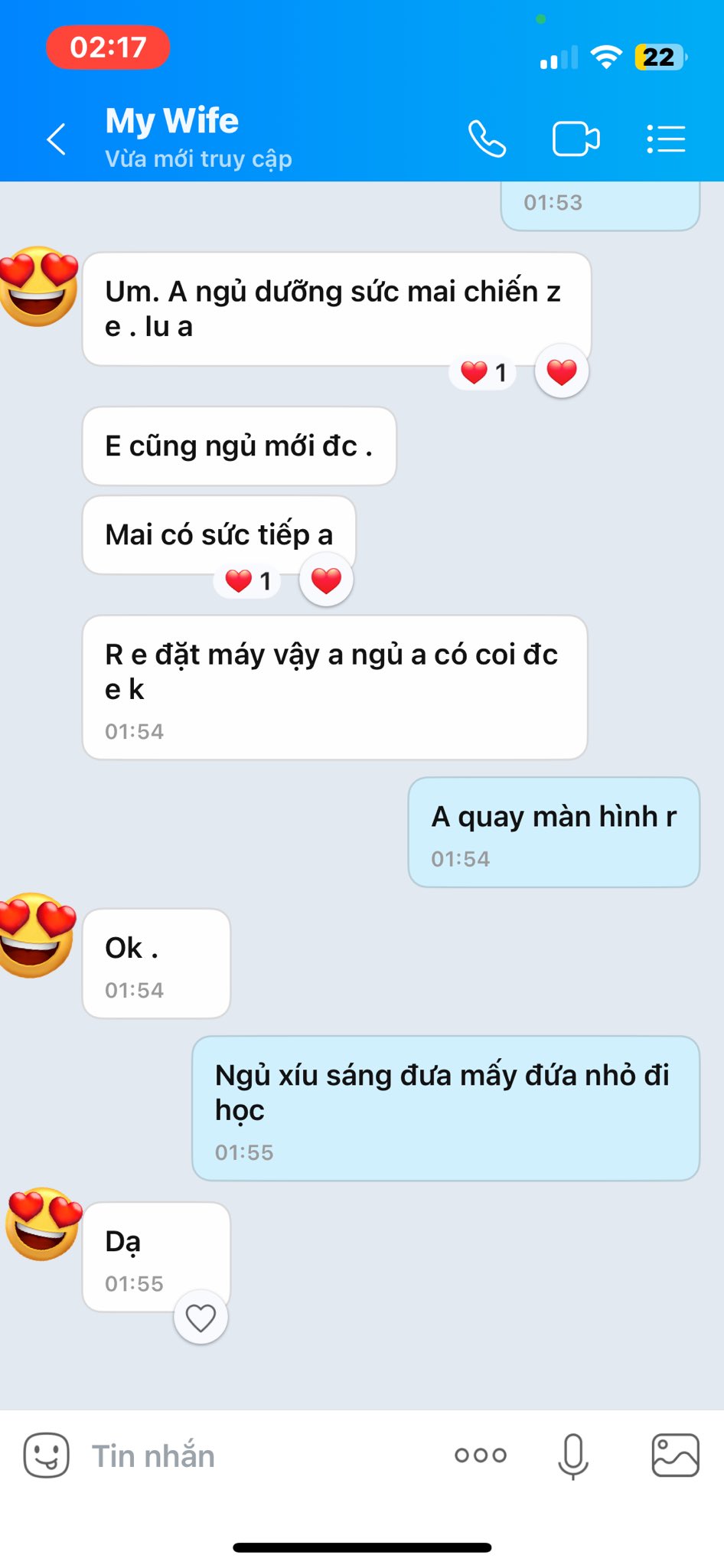This screenshot has width=724, height=1568.
Task: Tap the heart button on "Mai có sức tiếp a"
Action: pos(326,581)
